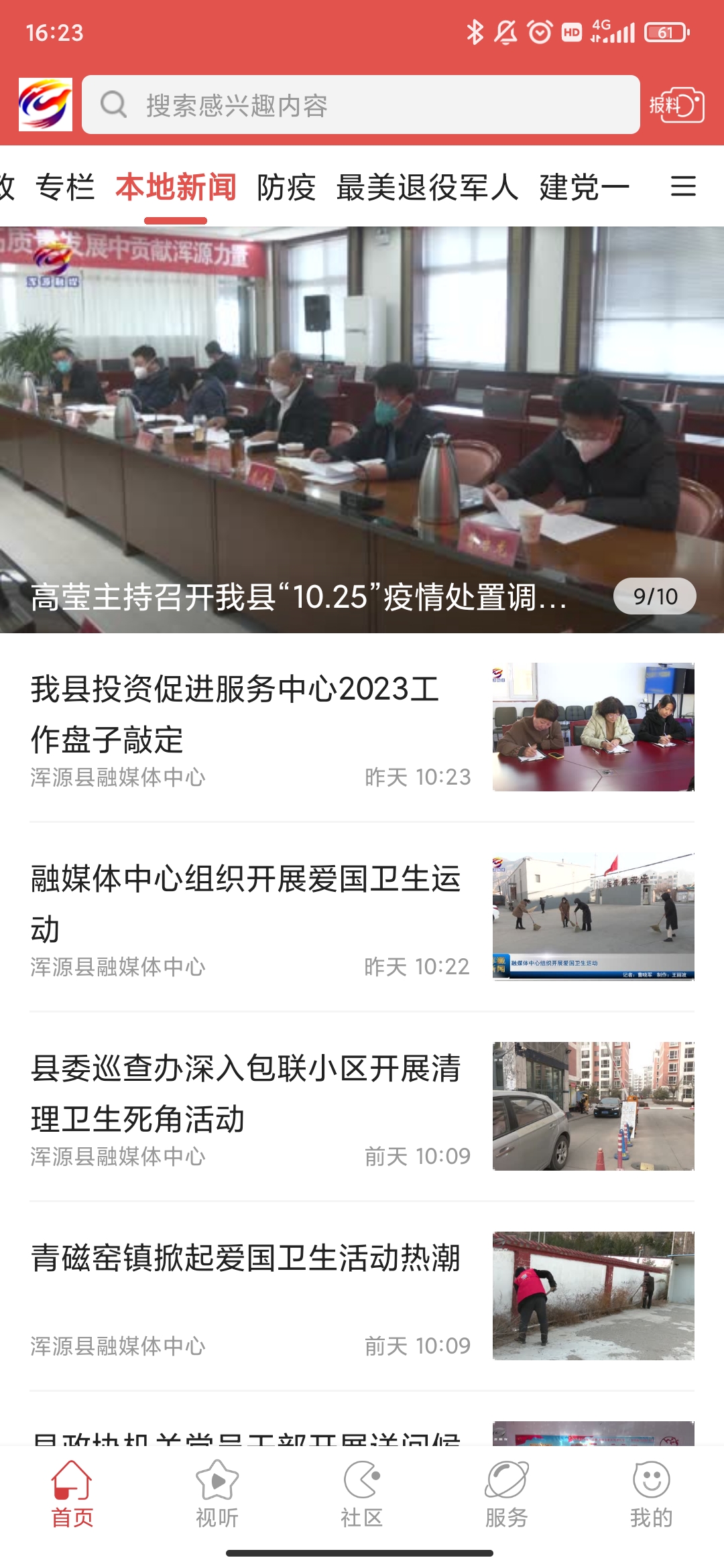Select the 本地新闻 tab
This screenshot has height=1568, width=724.
click(x=176, y=187)
